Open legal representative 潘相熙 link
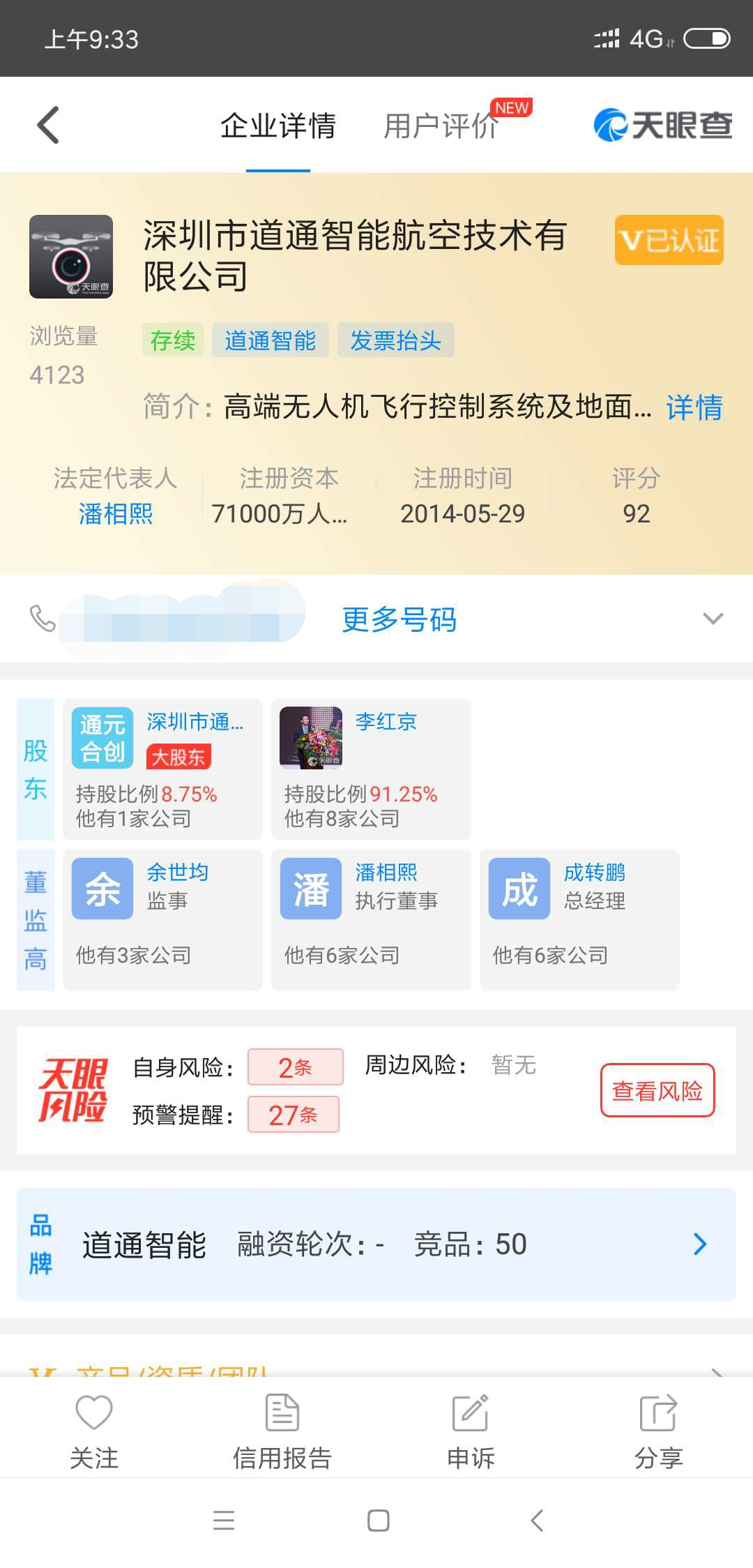This screenshot has width=753, height=1568. pos(116,514)
